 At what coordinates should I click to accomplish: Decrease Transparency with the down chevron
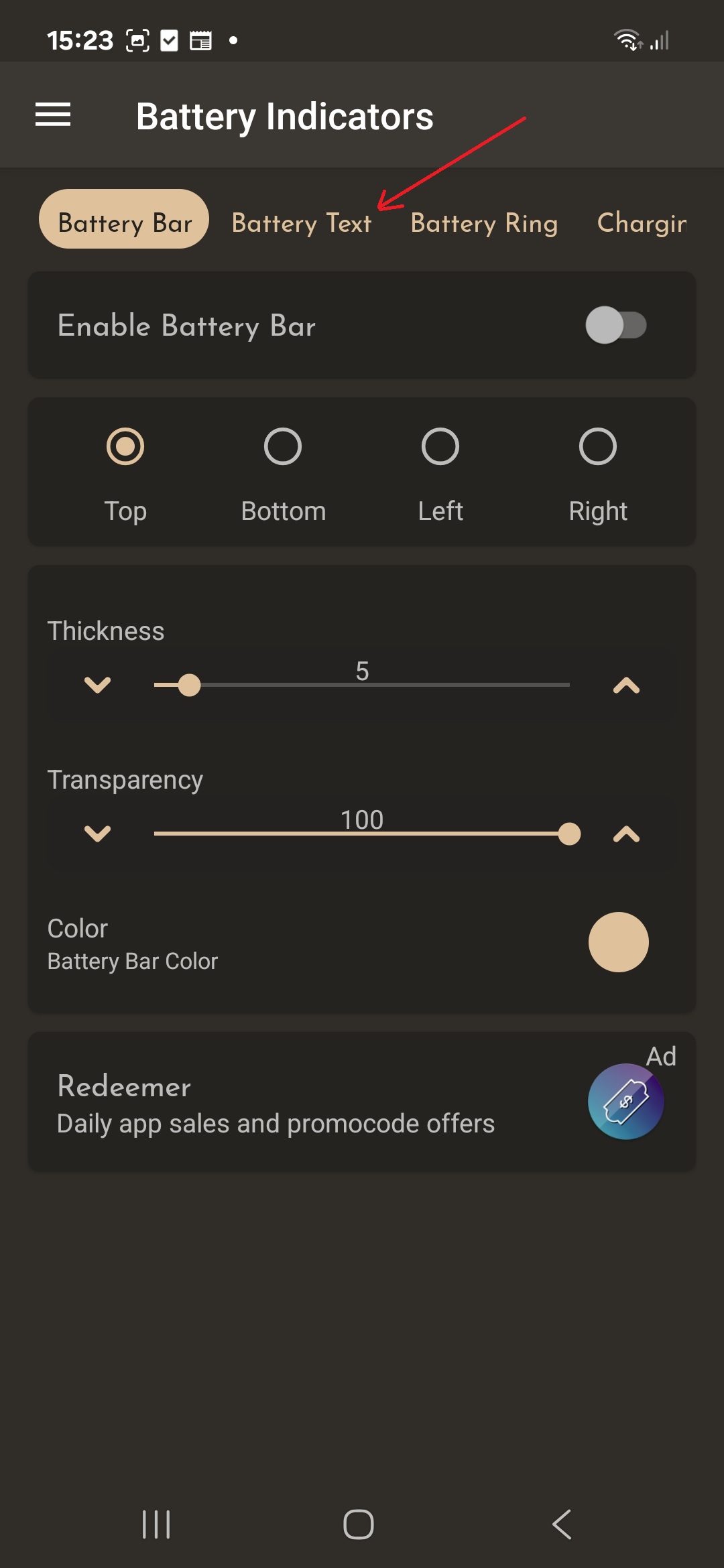[98, 834]
